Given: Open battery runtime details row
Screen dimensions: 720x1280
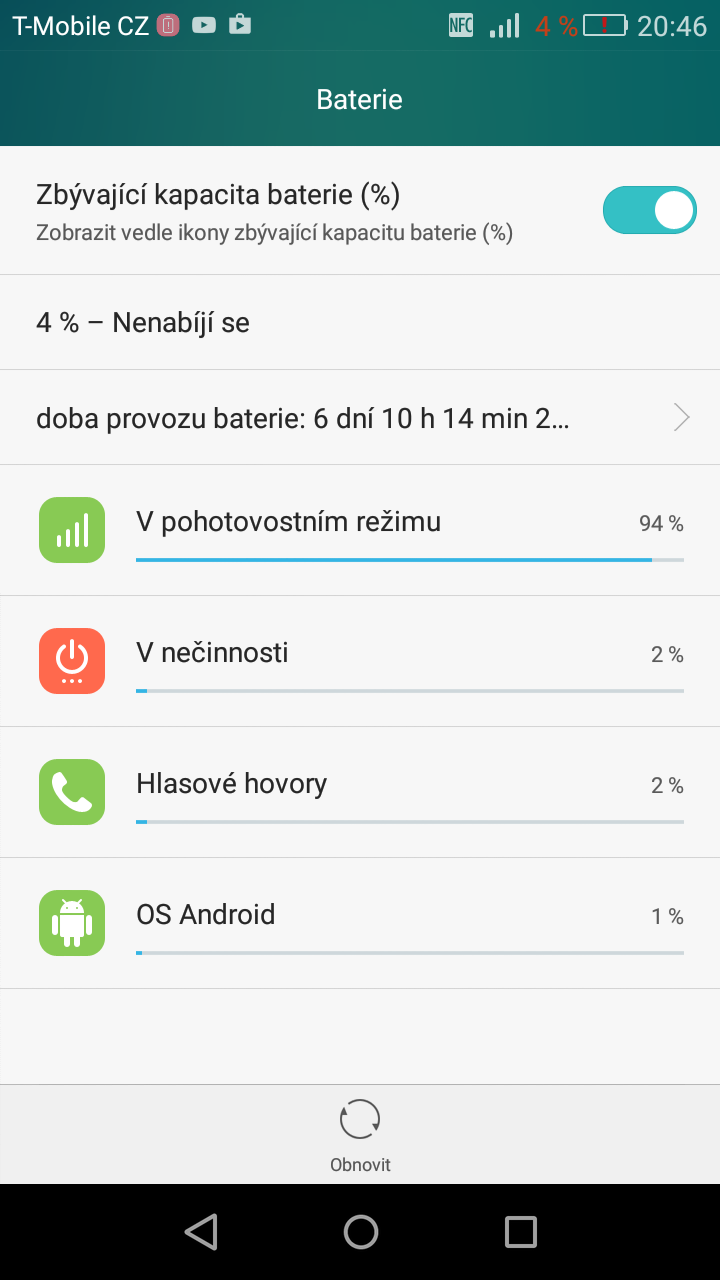Looking at the screenshot, I should 360,417.
